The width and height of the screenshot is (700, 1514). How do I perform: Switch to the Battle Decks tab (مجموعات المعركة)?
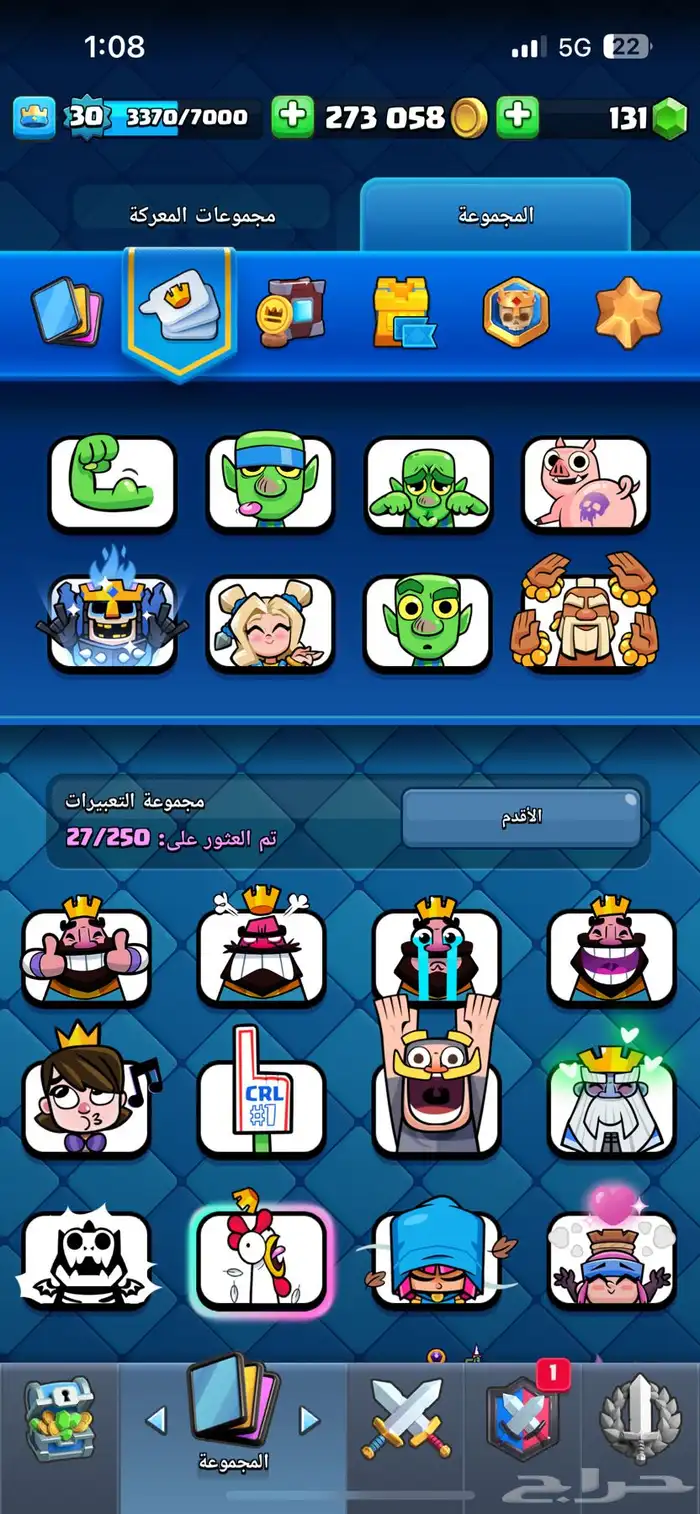[x=202, y=215]
